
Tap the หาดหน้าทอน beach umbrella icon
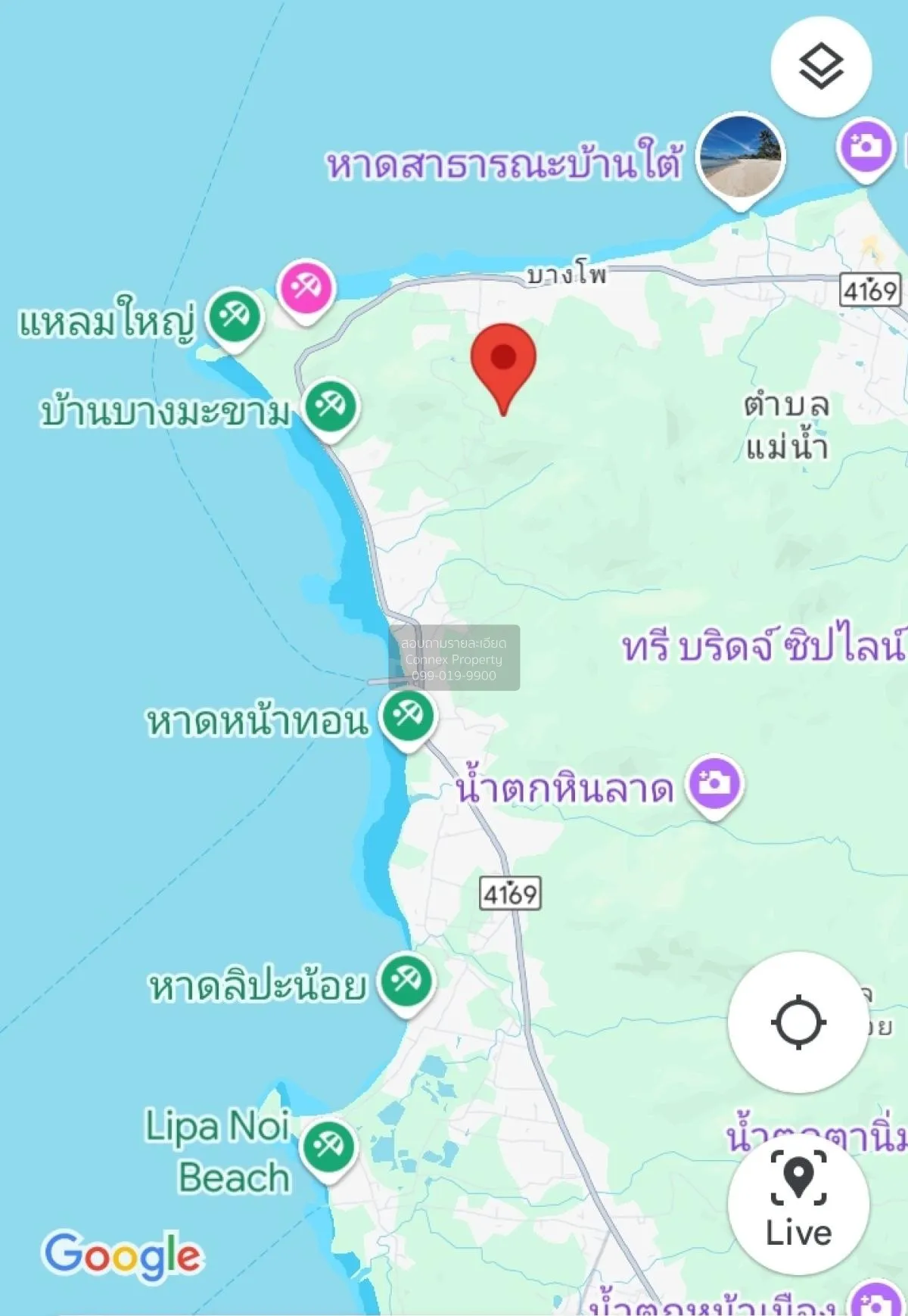tap(406, 717)
